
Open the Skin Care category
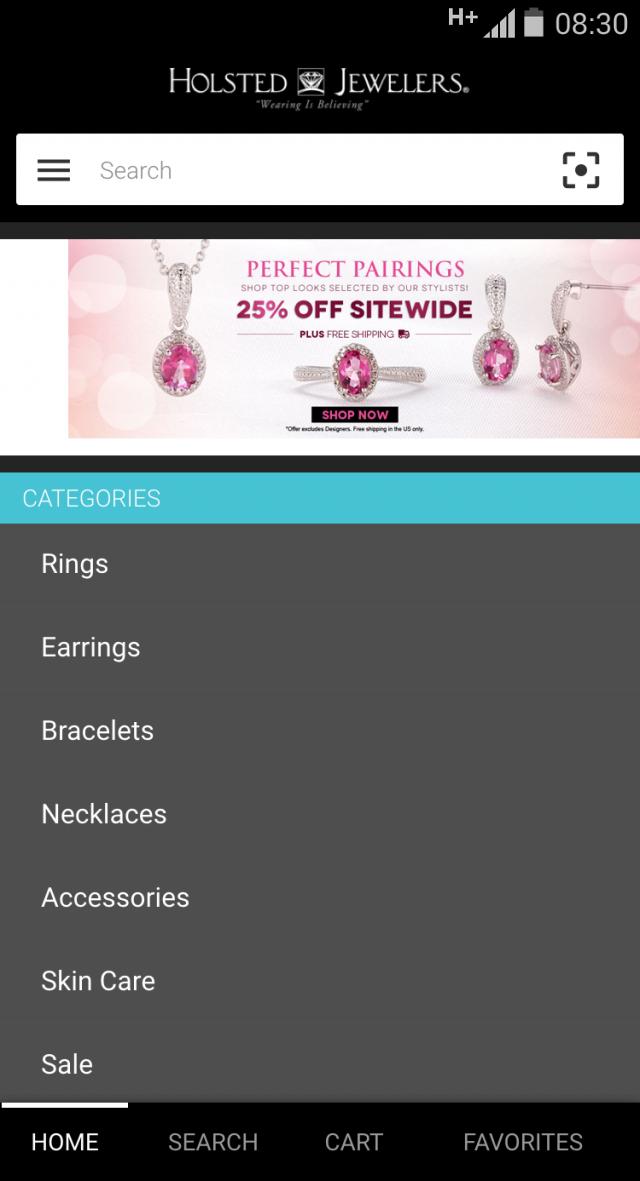click(98, 981)
